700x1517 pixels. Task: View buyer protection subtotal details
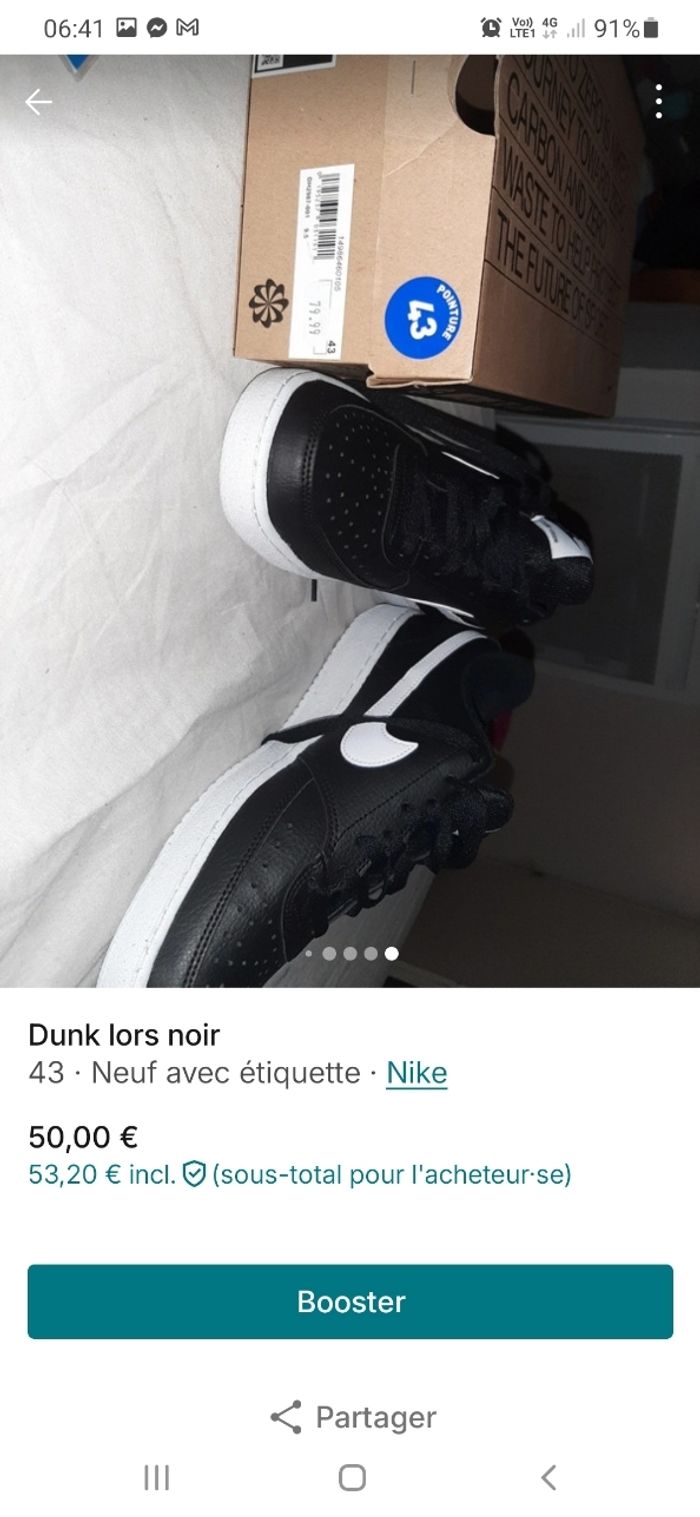300,1174
